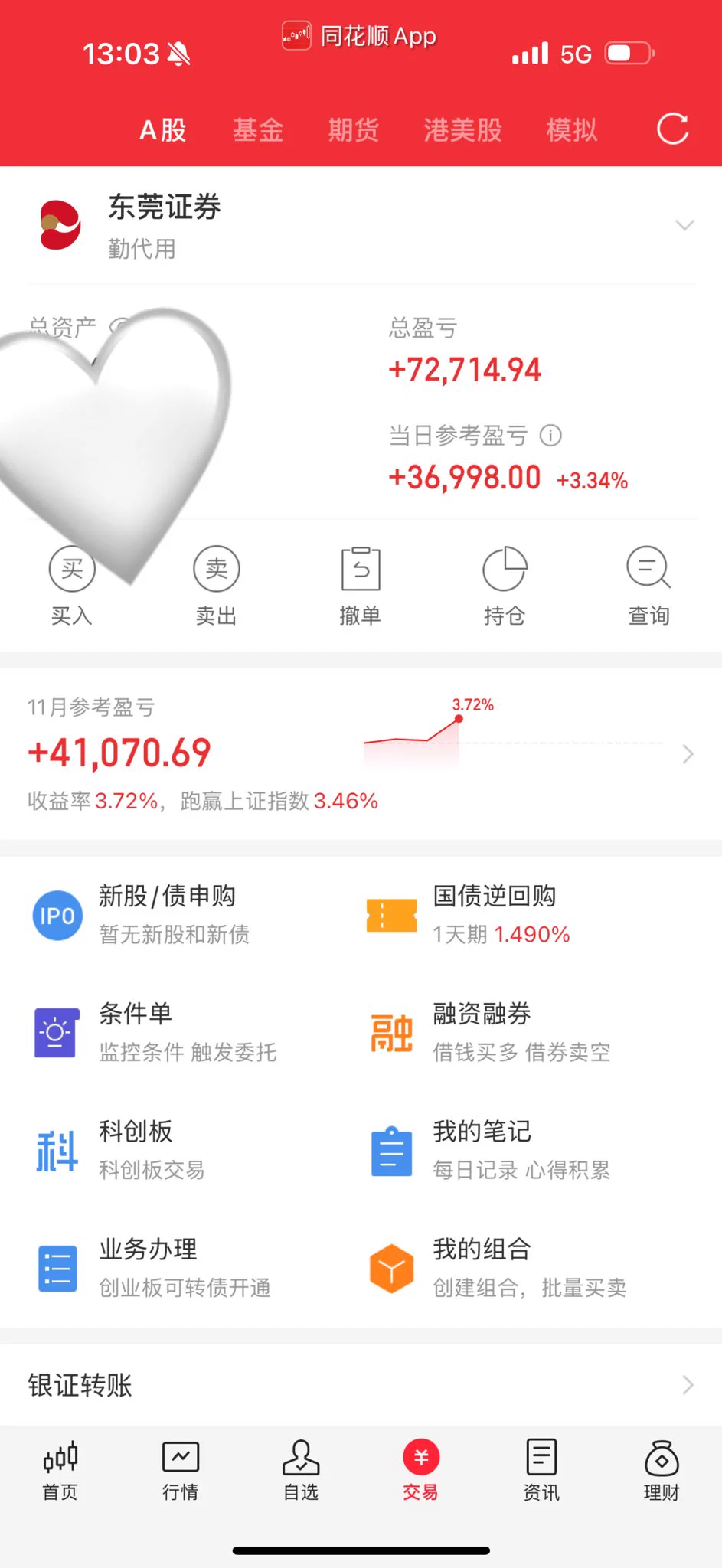The width and height of the screenshot is (722, 1568).
Task: Open 我的组合 to create portfolio
Action: point(481,1266)
